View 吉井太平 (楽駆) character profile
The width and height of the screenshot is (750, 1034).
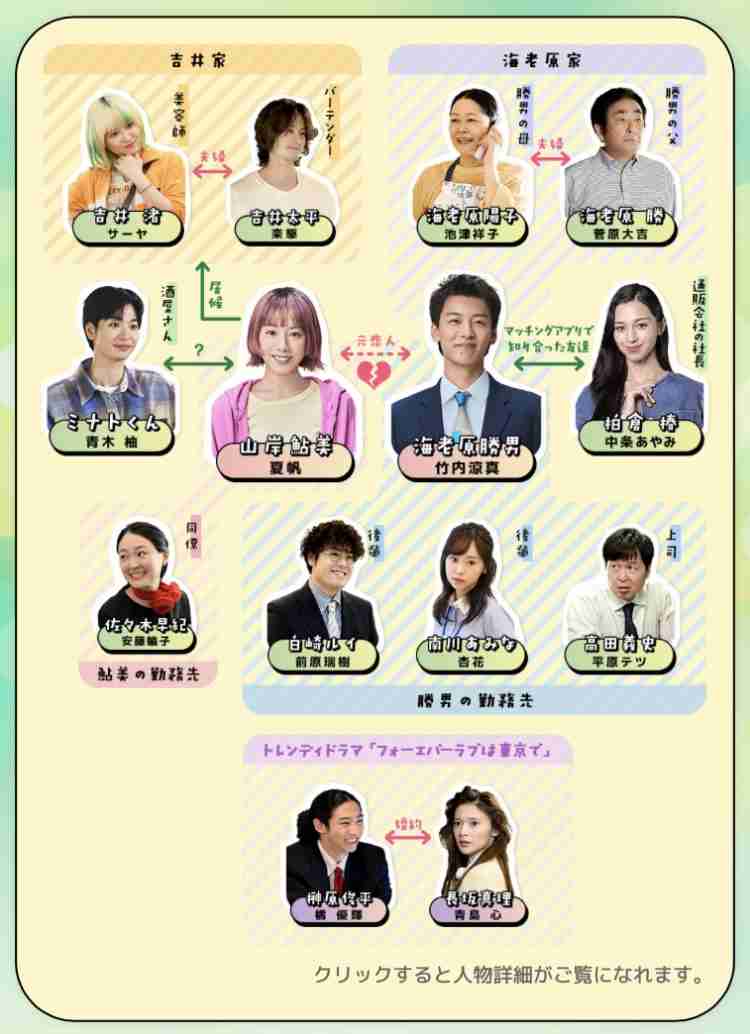tap(281, 170)
